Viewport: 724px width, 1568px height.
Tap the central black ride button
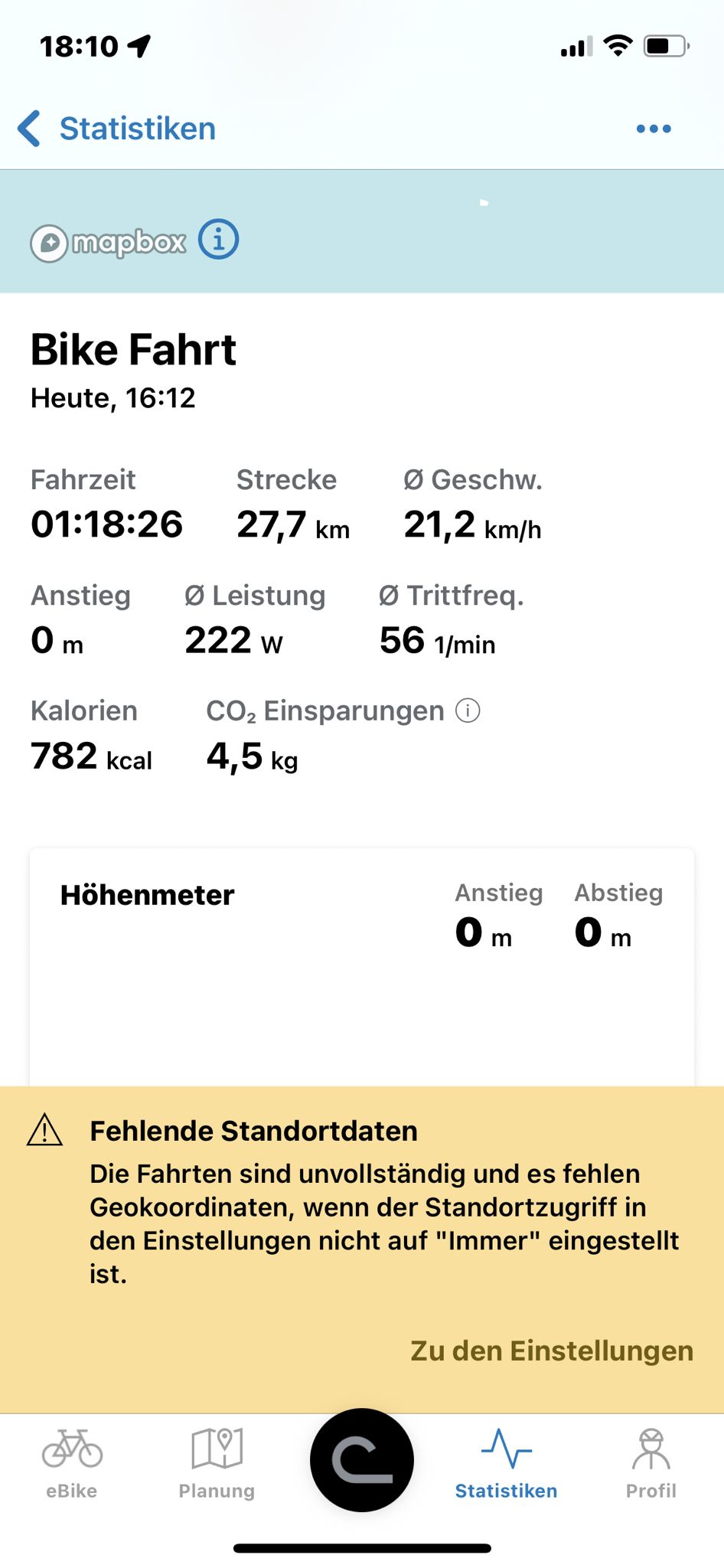362,1460
